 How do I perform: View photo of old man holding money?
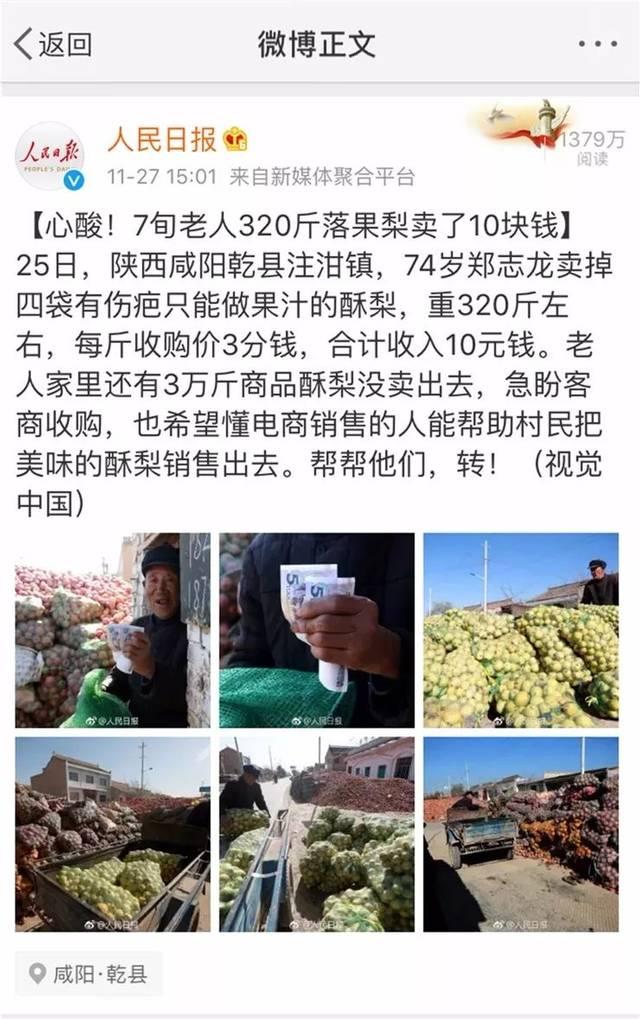click(113, 630)
